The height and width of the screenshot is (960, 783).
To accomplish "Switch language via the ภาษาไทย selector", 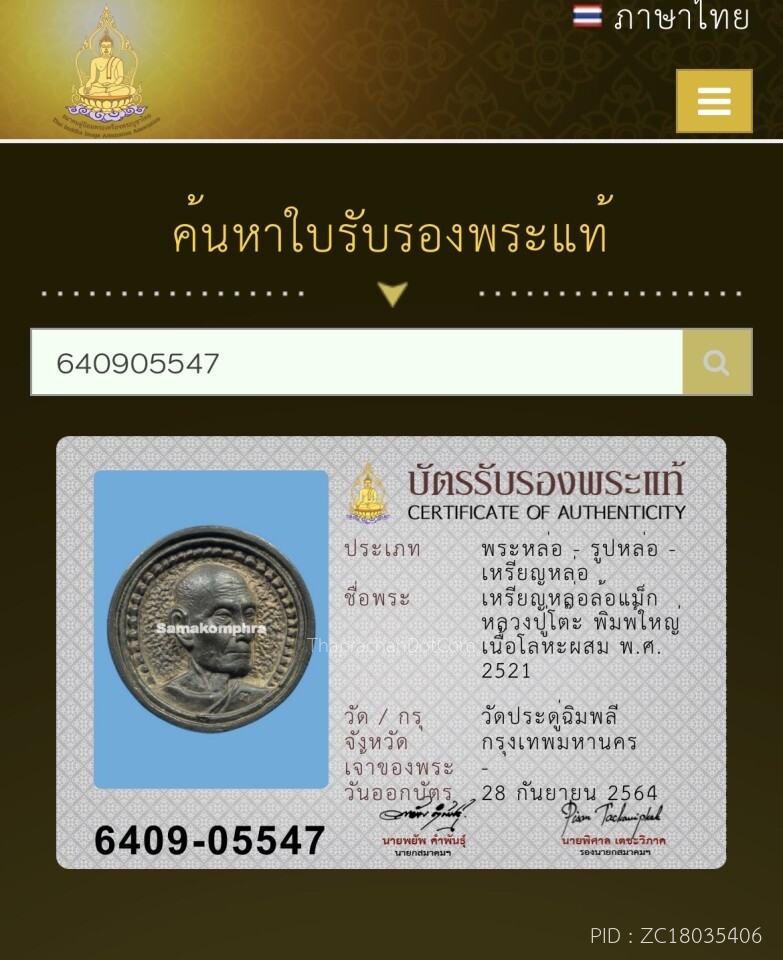I will pos(661,18).
